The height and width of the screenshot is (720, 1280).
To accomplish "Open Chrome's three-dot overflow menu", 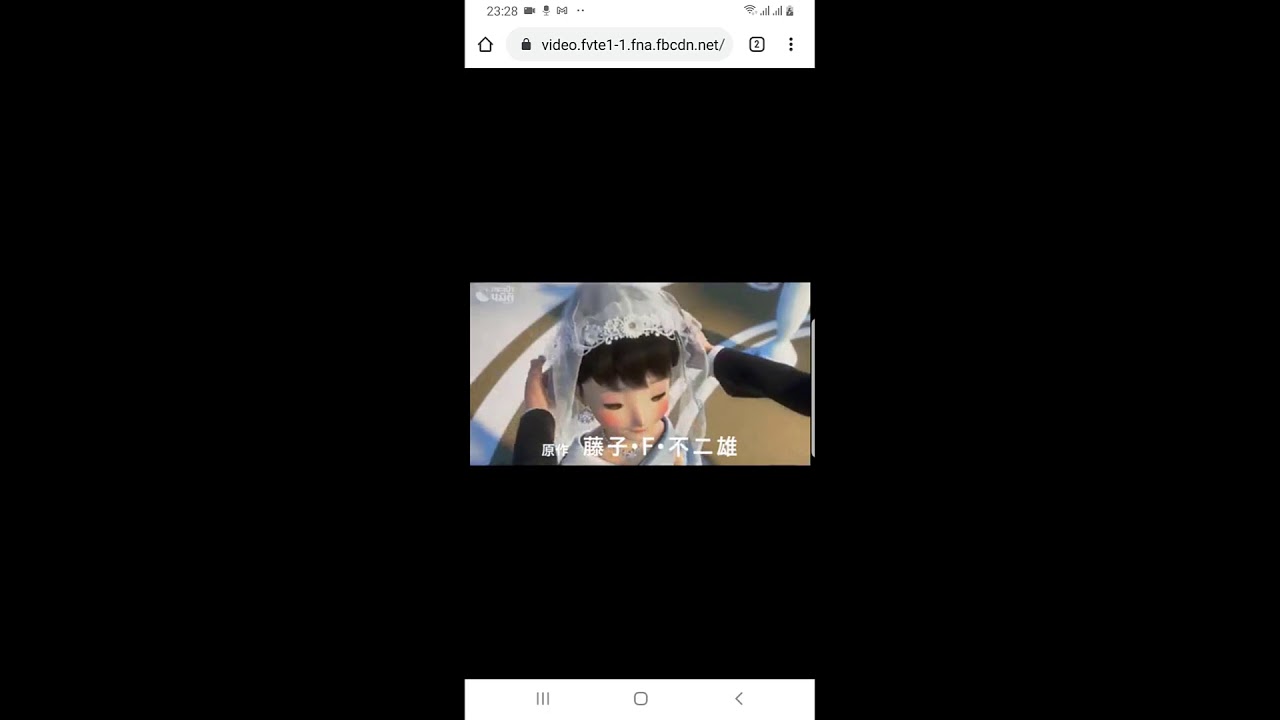I will click(791, 45).
